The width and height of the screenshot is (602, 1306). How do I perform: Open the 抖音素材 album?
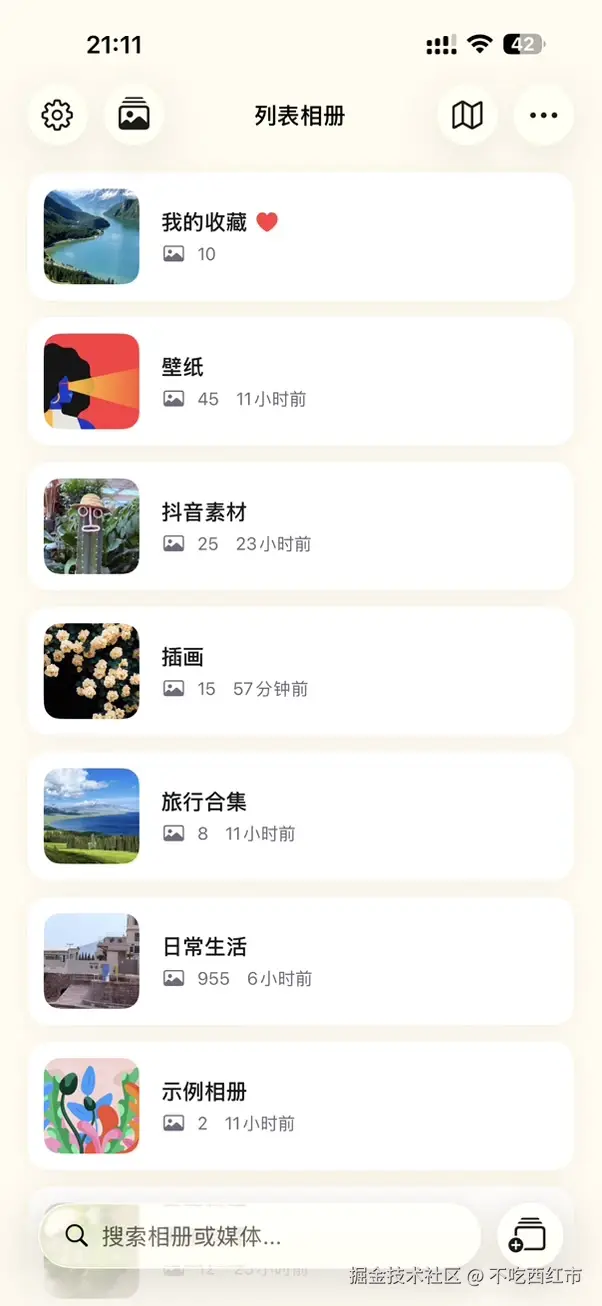pyautogui.click(x=301, y=526)
